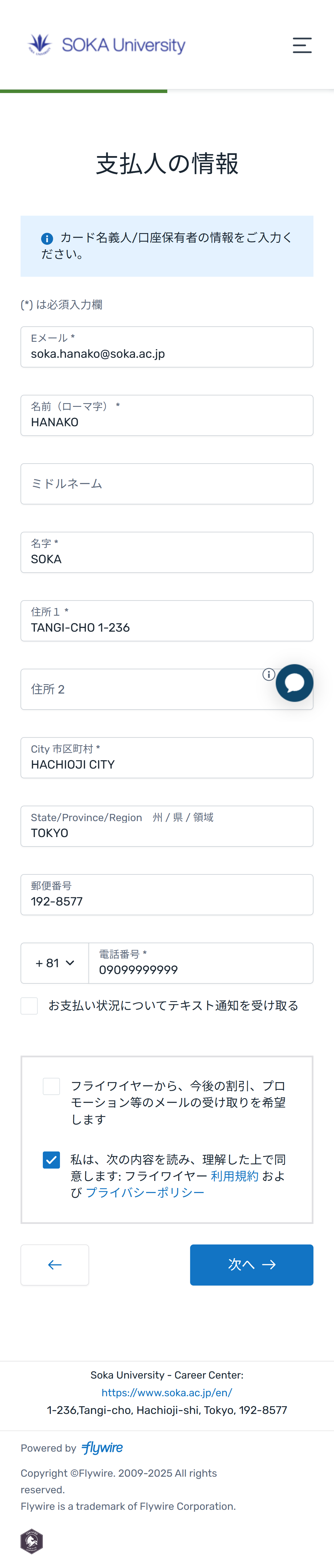Check the Flywire promotional email opt-in
The height and width of the screenshot is (1568, 334).
coord(51,1086)
